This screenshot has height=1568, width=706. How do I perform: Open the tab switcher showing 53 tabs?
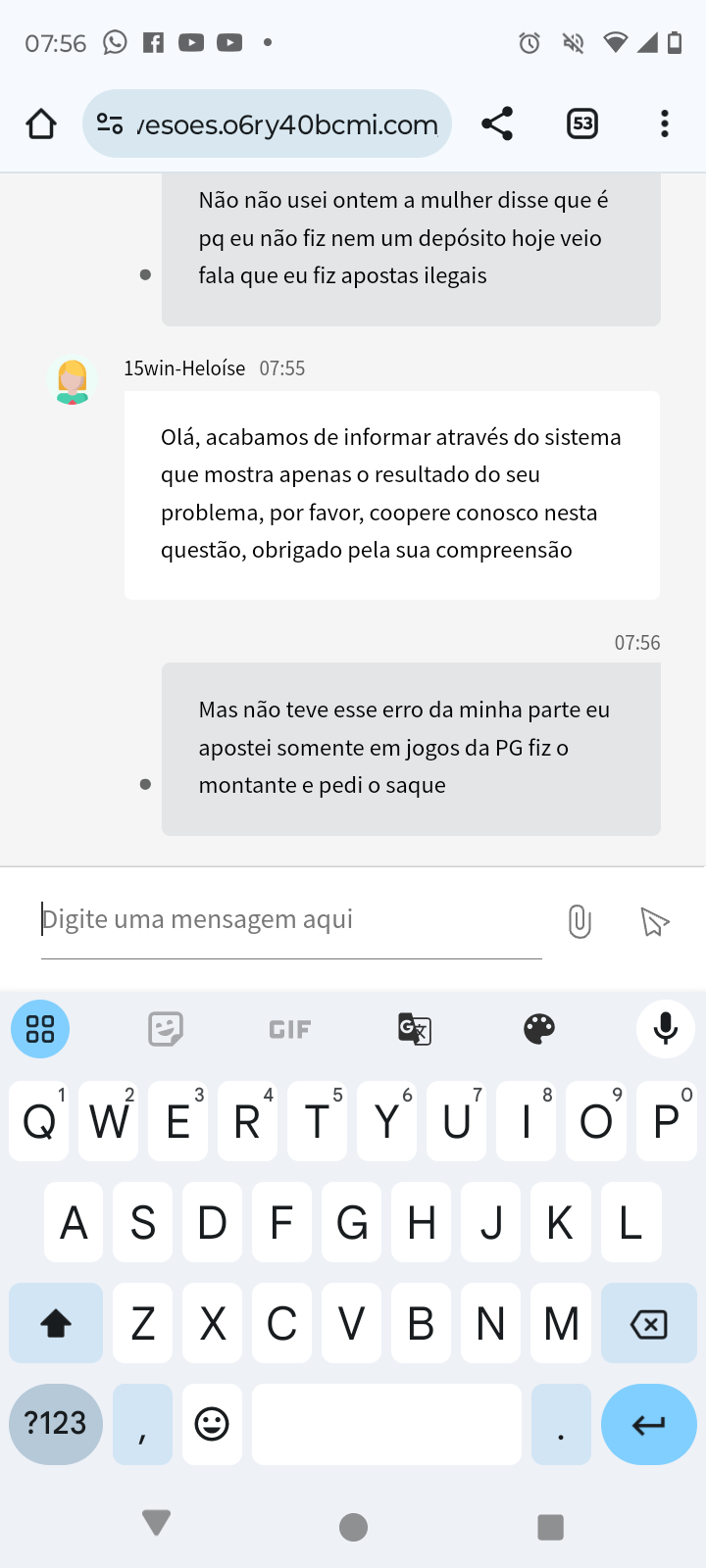tap(582, 124)
